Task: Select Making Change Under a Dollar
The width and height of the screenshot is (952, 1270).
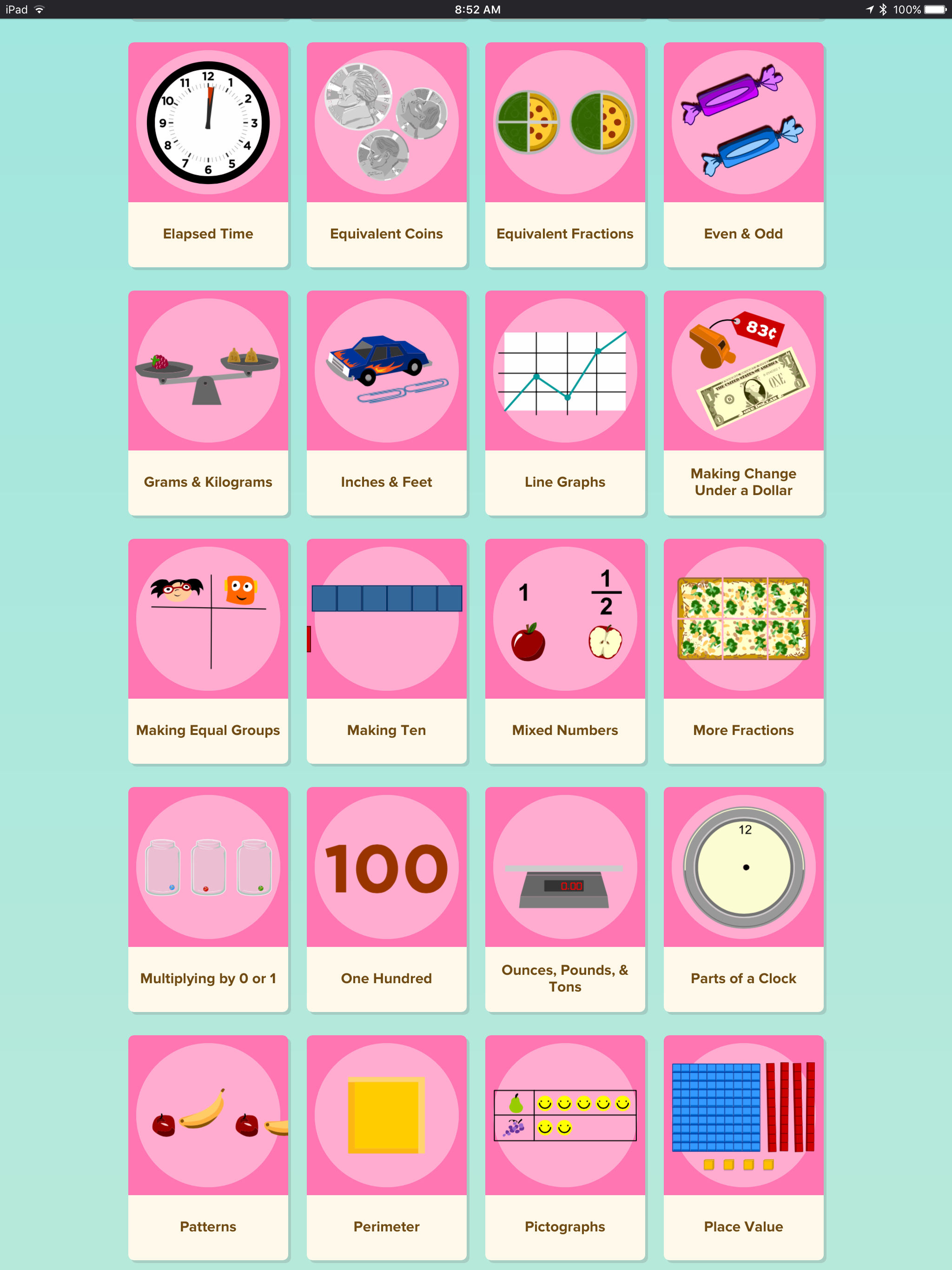Action: (744, 402)
